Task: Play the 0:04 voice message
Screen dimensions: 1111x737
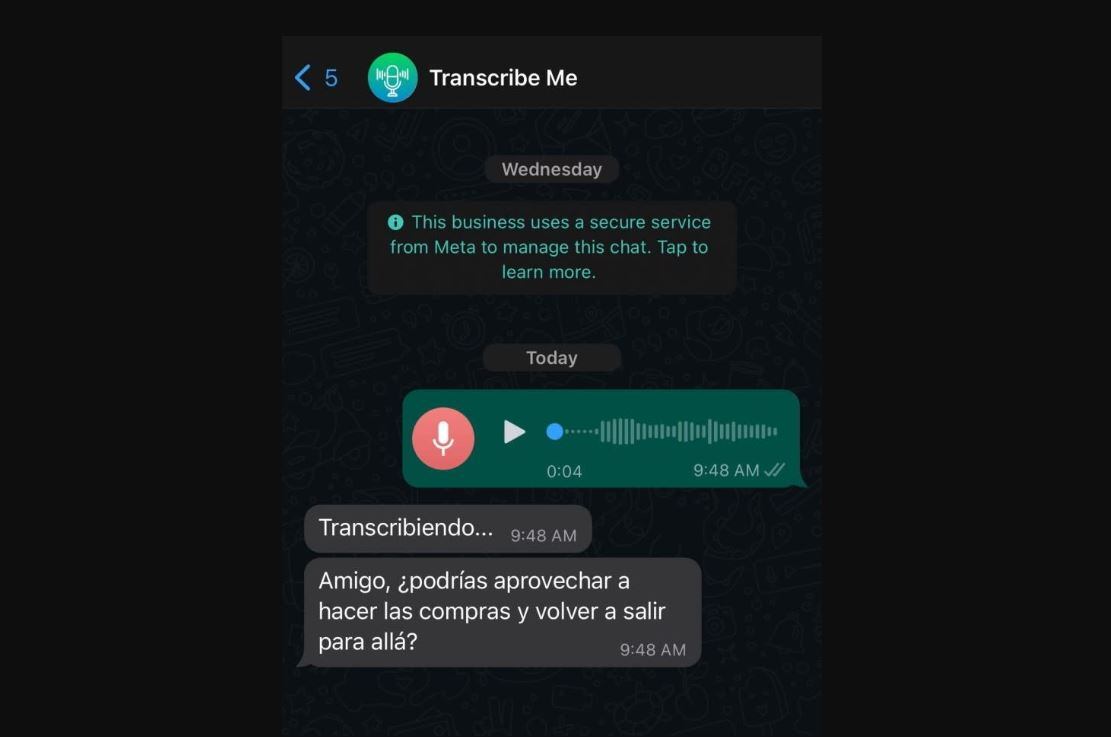Action: tap(514, 432)
